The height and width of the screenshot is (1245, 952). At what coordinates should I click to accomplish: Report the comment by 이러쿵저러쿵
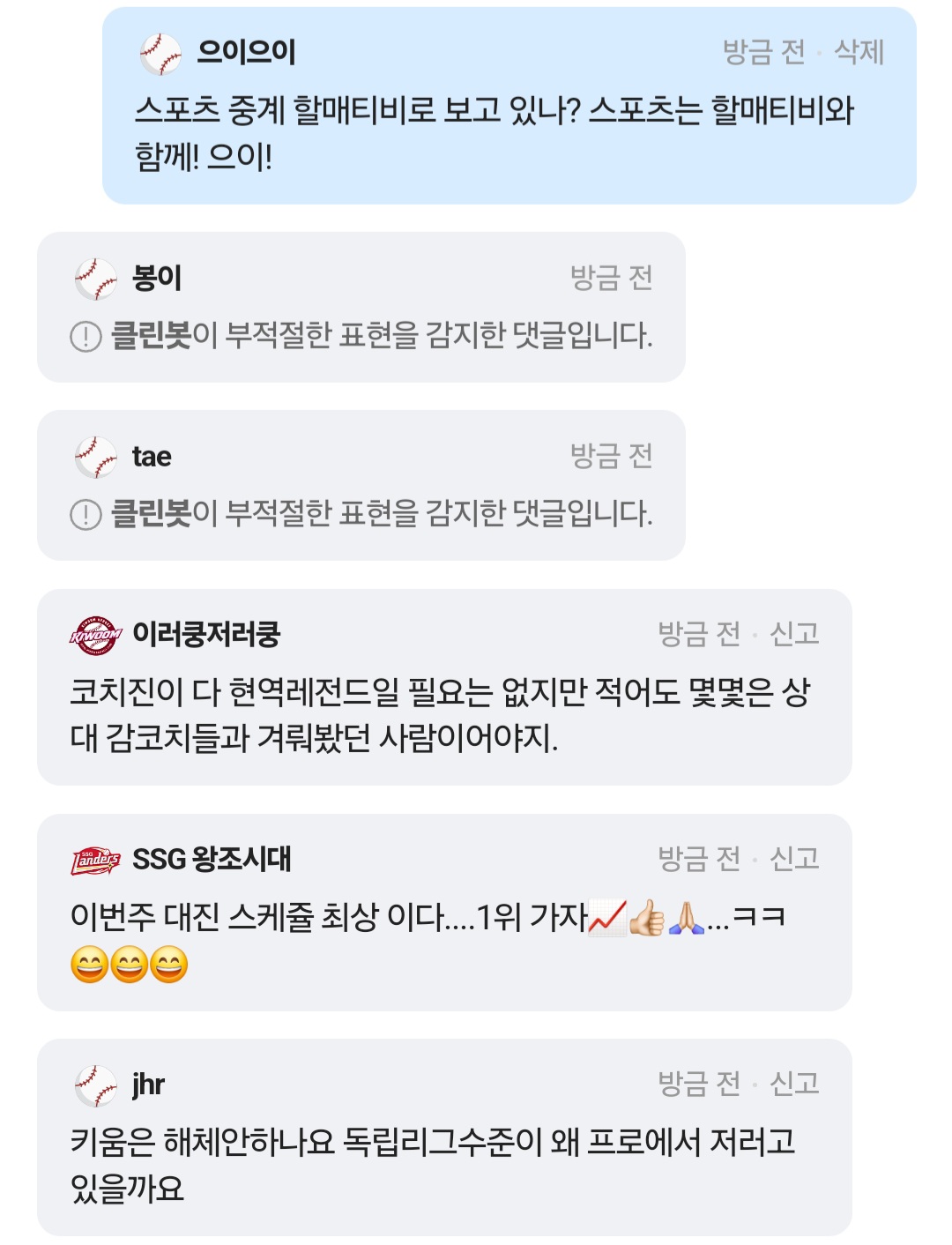(x=794, y=633)
